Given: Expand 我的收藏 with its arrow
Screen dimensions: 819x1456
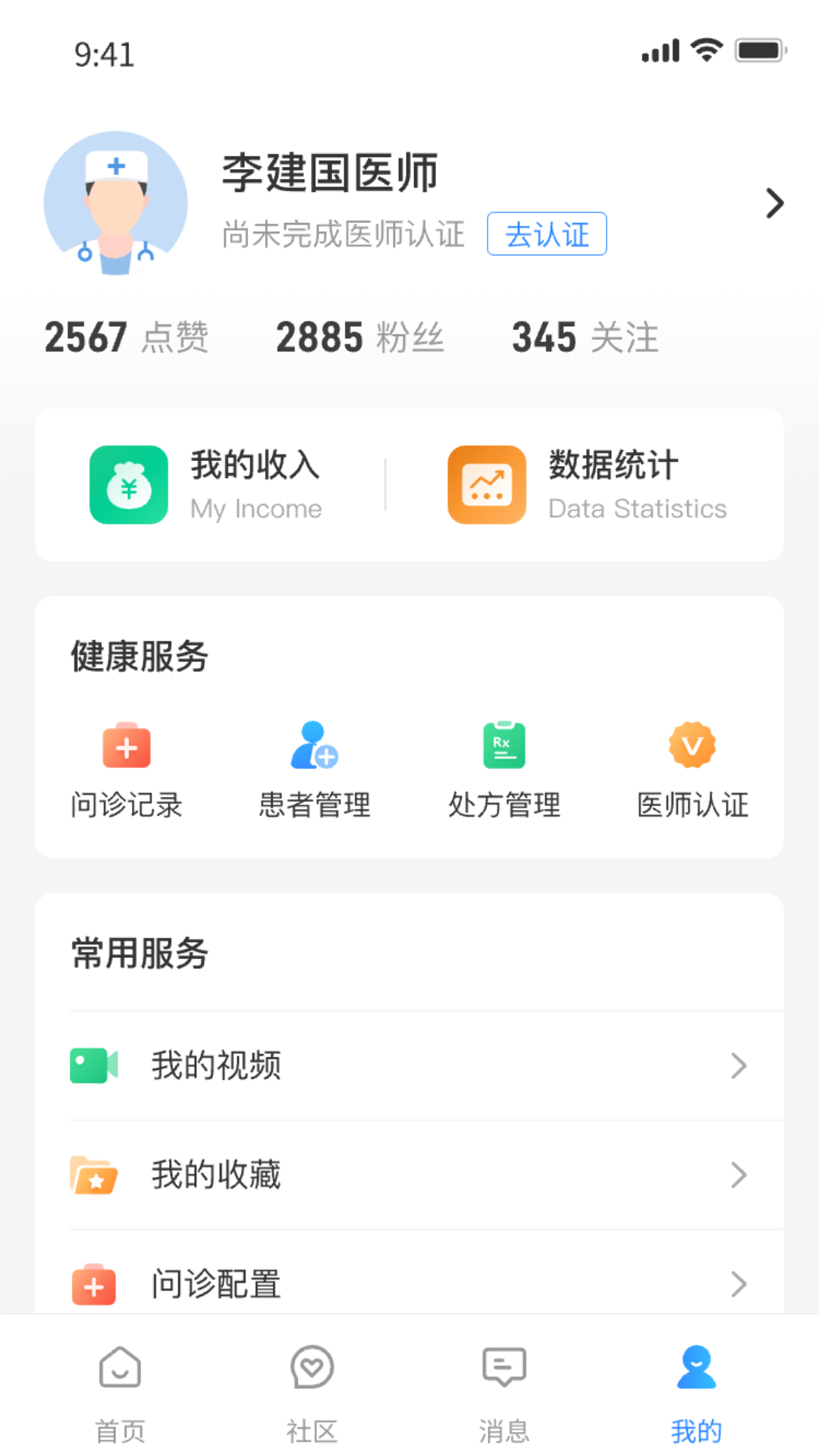Looking at the screenshot, I should (x=739, y=1175).
